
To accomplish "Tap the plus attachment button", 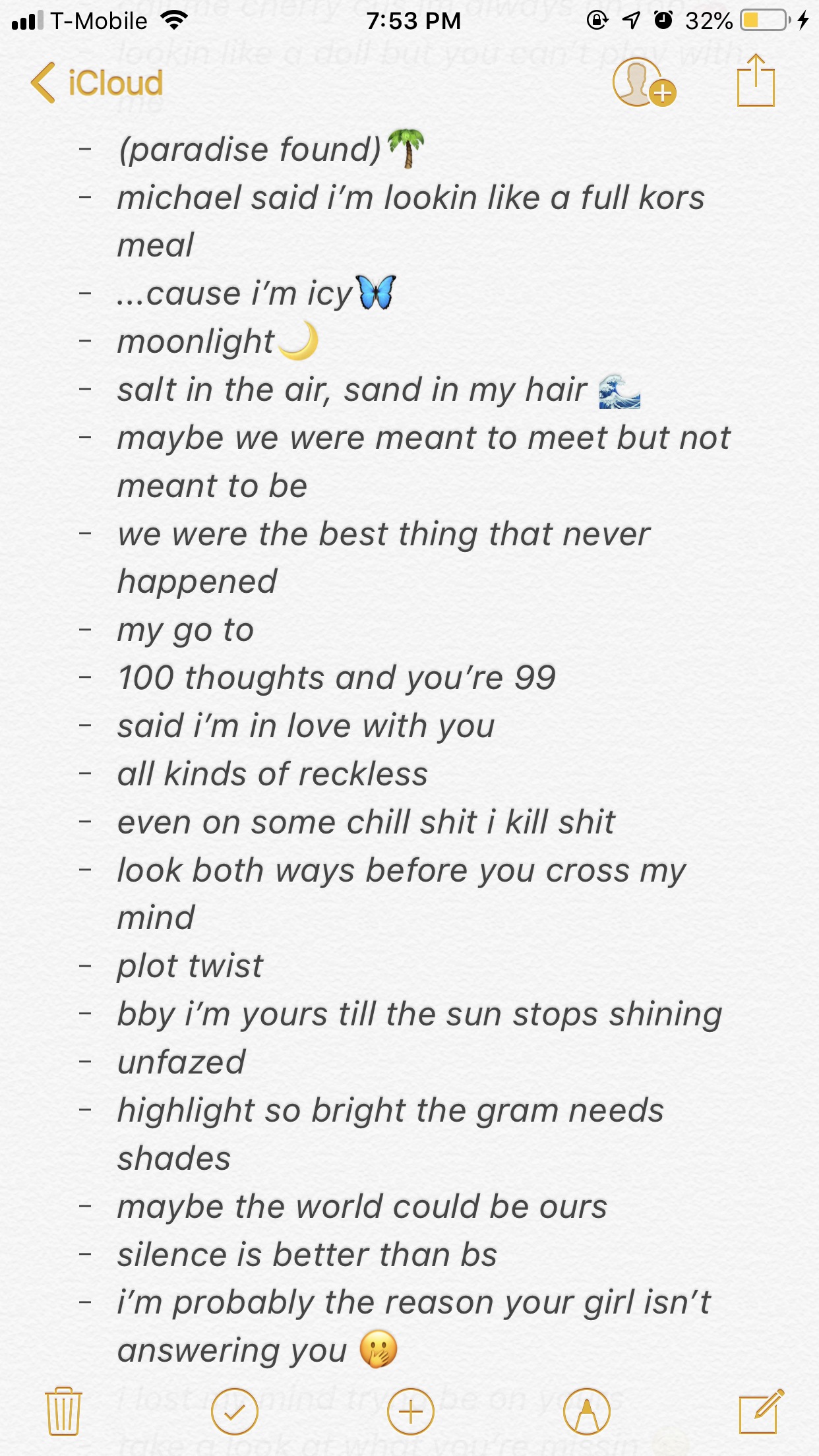I will coord(410,1411).
